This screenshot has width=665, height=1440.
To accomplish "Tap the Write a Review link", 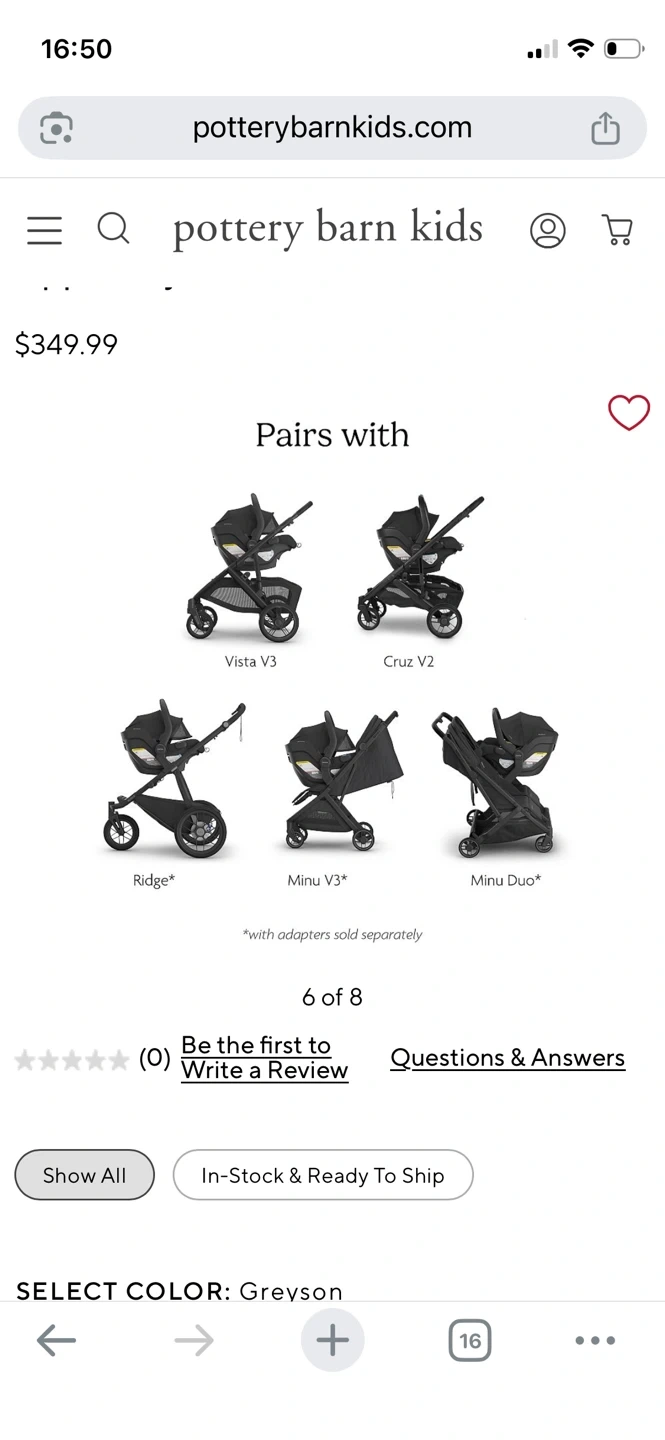I will [x=265, y=1058].
